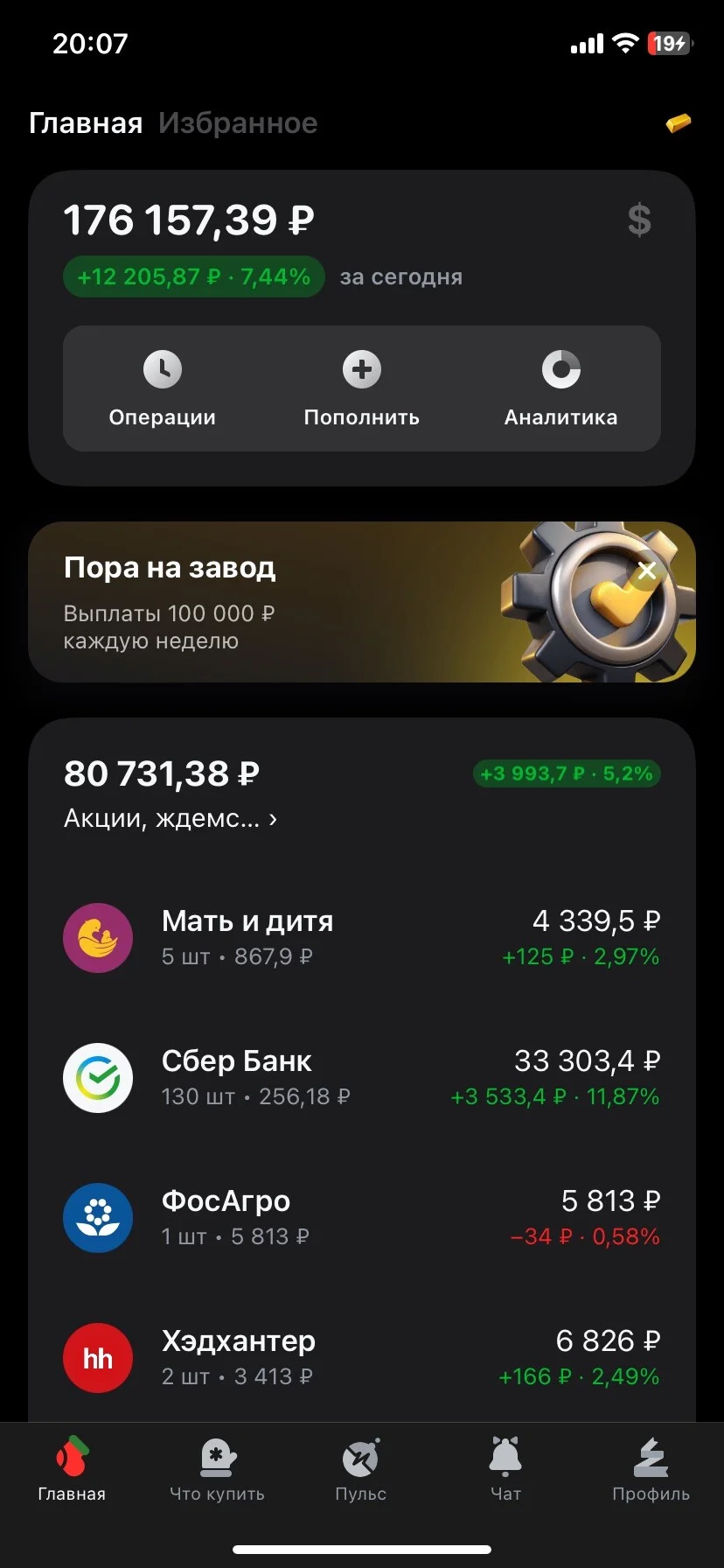Screen dimensions: 724x1568
Task: Tap Пополнить to add funds
Action: (x=362, y=388)
